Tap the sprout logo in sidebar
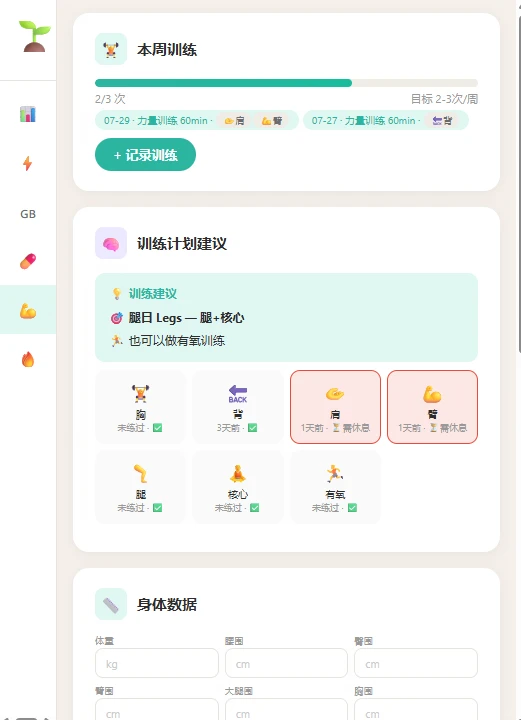 (34, 36)
